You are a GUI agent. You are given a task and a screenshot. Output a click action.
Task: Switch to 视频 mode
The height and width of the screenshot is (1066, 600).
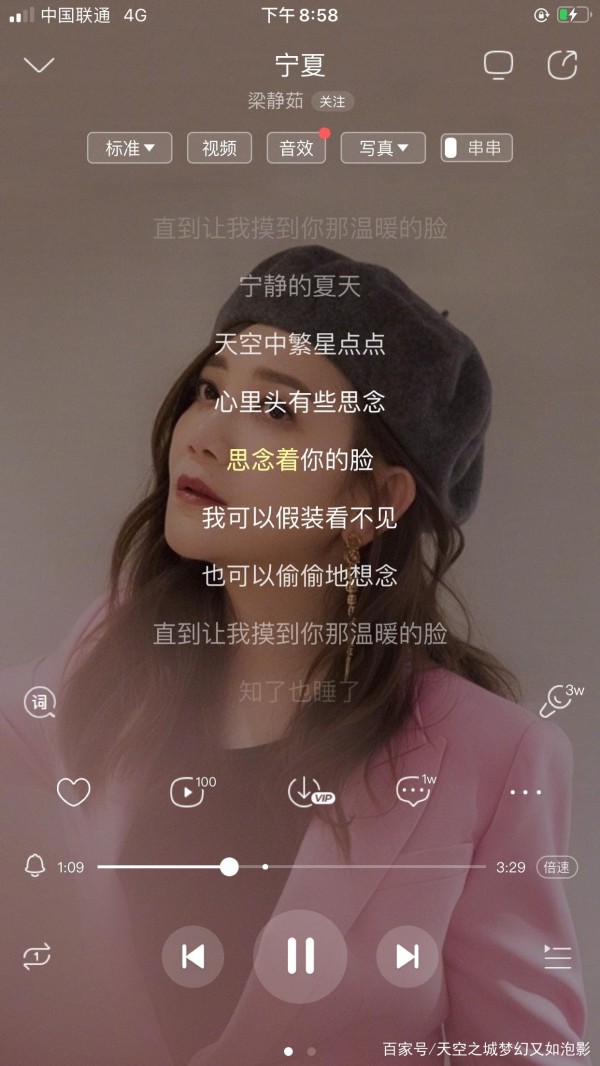(220, 148)
